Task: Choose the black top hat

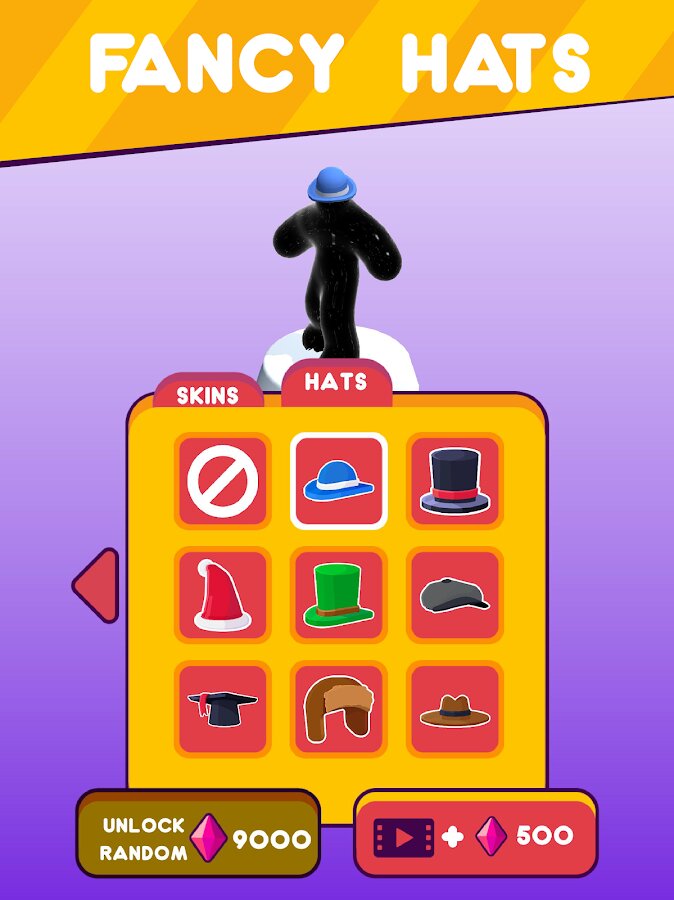Action: 455,481
